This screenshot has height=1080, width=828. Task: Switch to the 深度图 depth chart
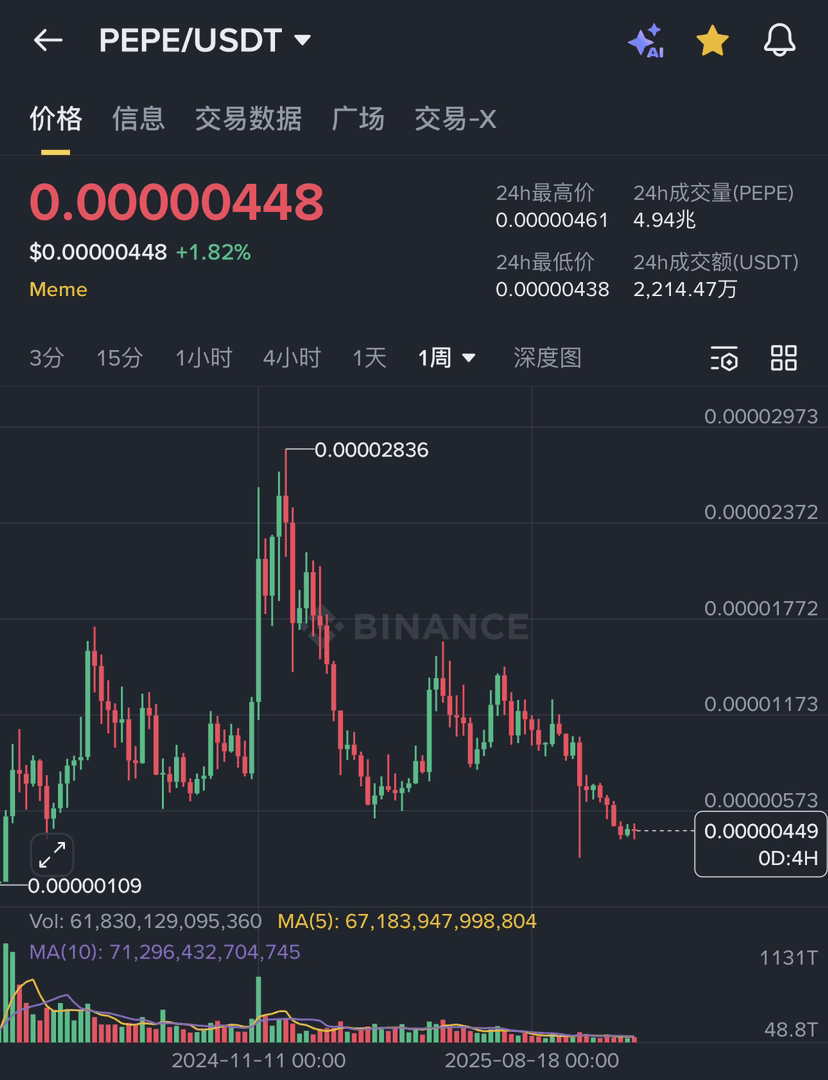tap(547, 358)
